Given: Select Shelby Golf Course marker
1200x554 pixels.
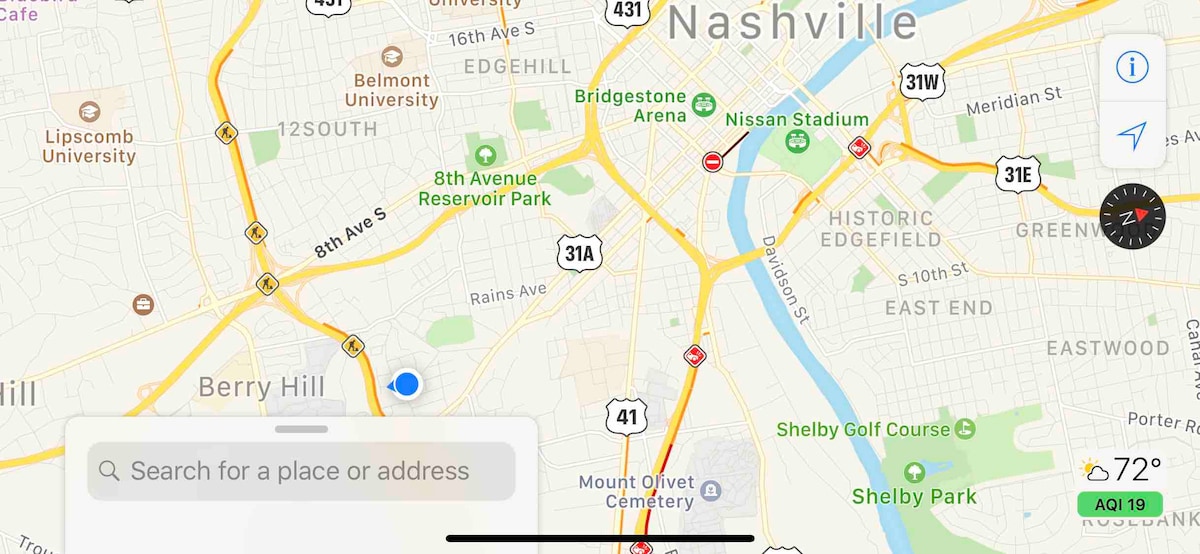Looking at the screenshot, I should (964, 430).
